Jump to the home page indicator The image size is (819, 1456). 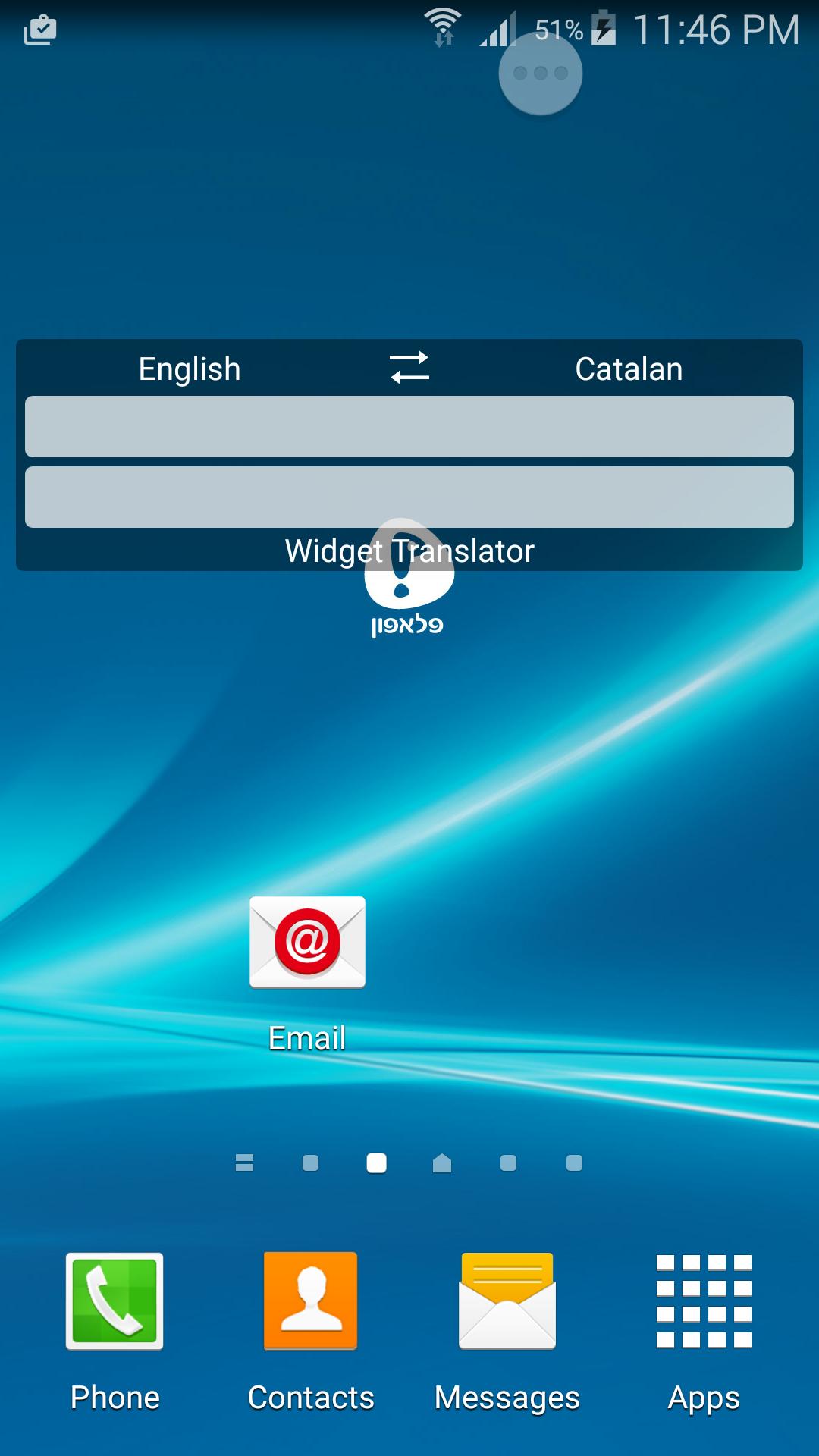tap(442, 1163)
